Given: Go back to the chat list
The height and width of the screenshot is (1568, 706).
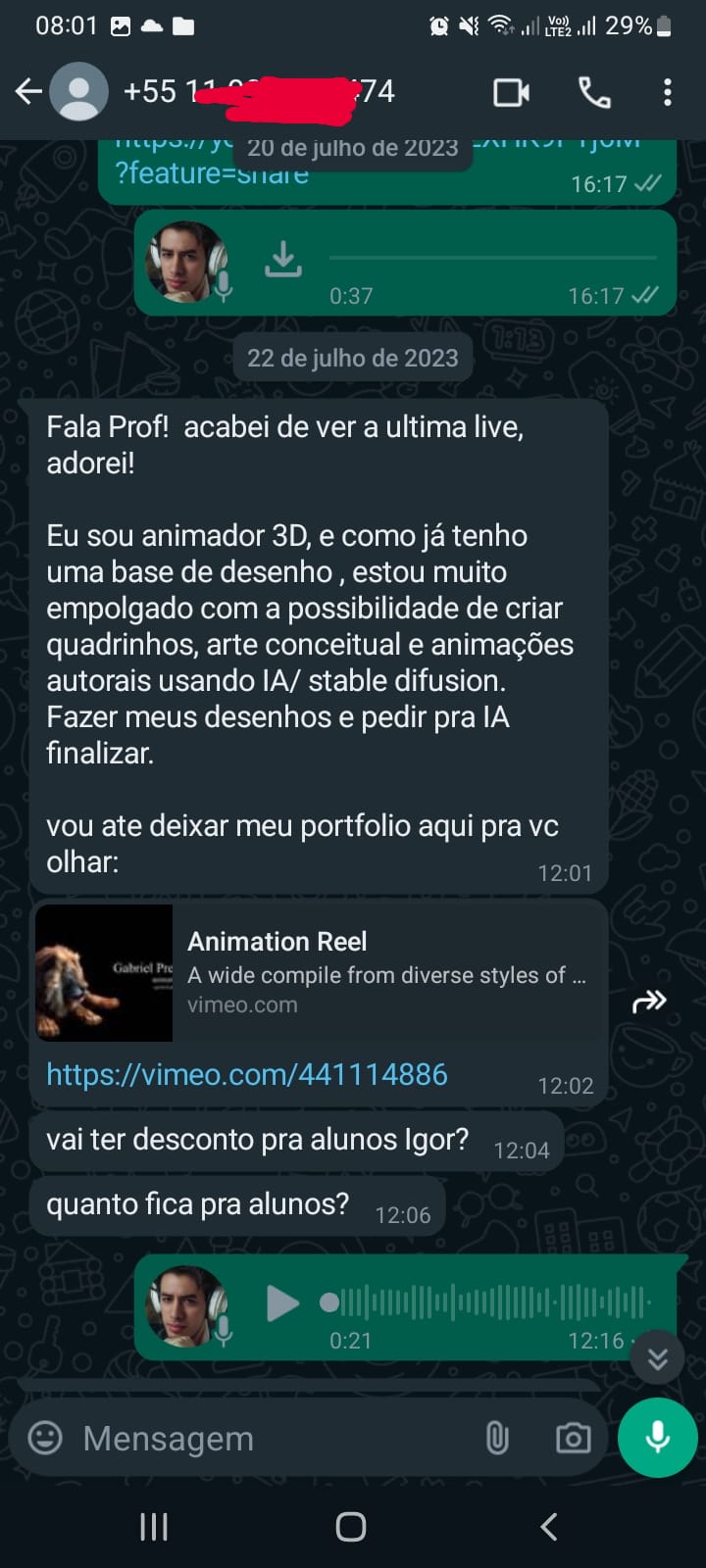Looking at the screenshot, I should (28, 92).
